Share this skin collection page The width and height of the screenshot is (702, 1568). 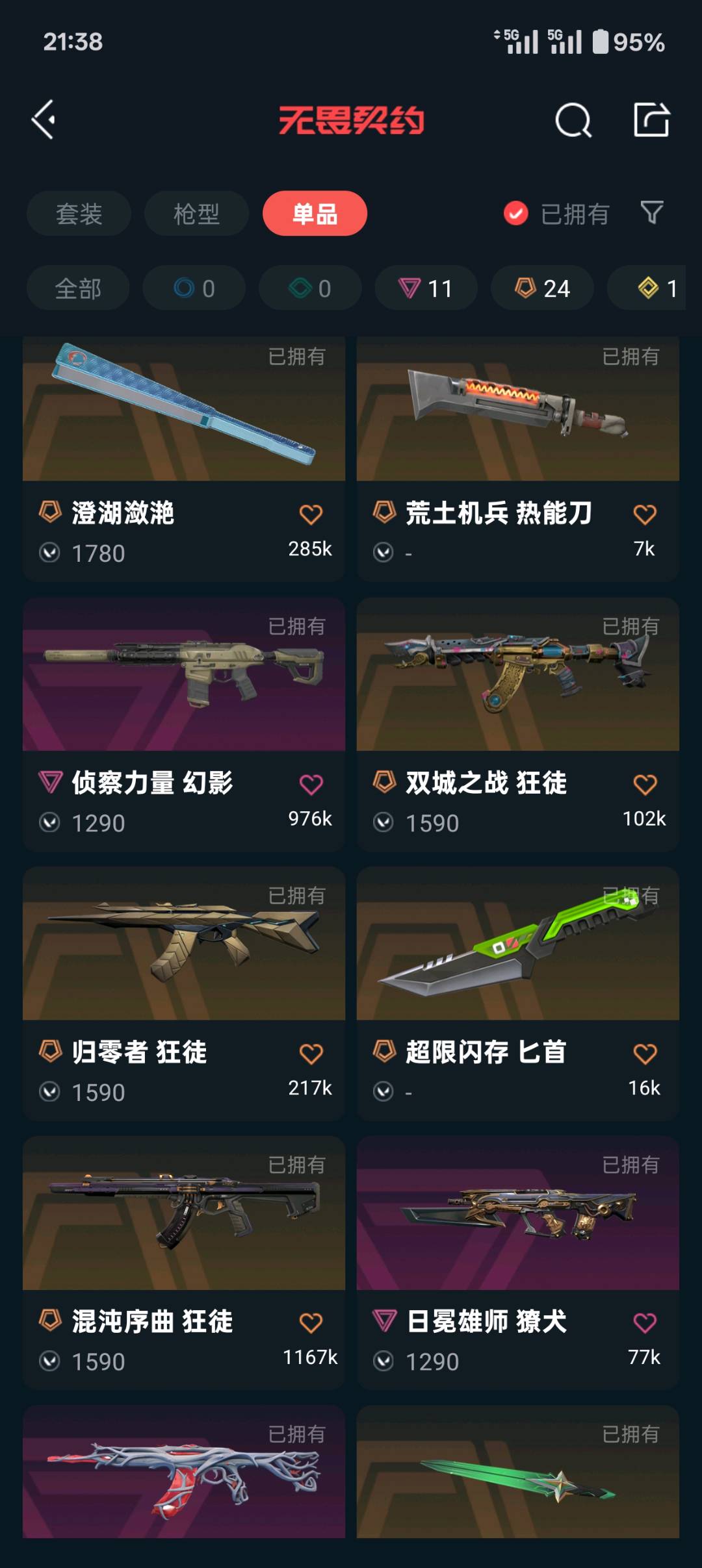pos(651,120)
